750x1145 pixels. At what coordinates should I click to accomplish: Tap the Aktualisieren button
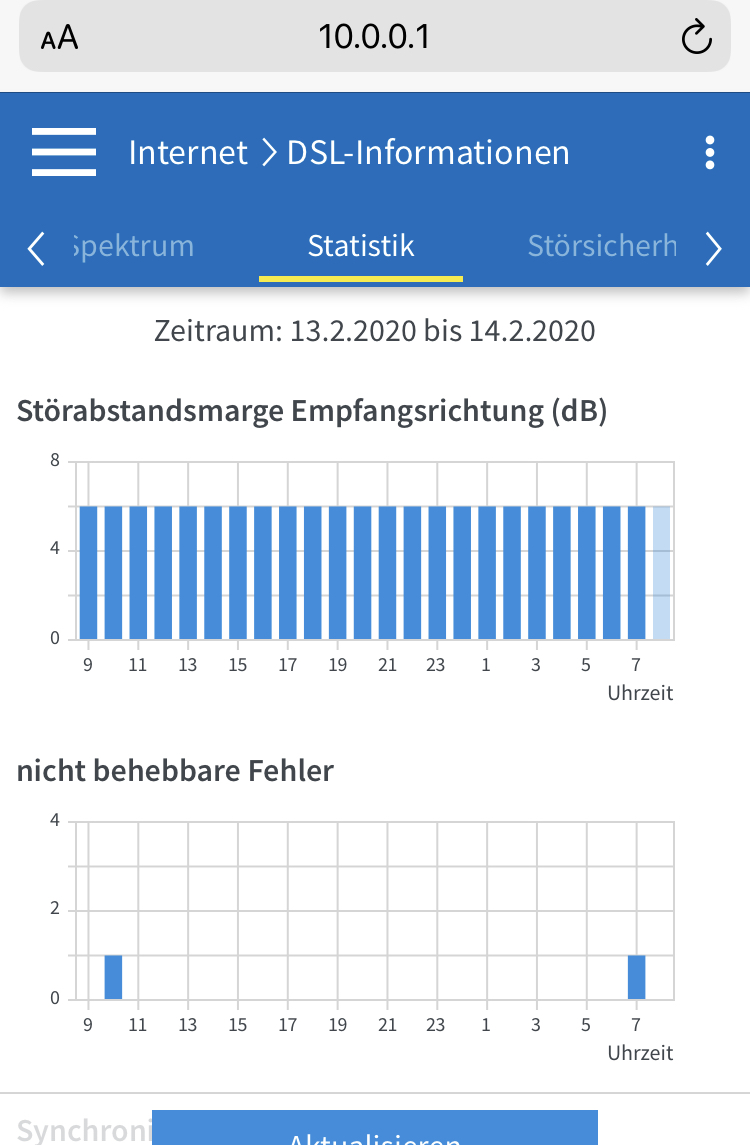point(375,1130)
